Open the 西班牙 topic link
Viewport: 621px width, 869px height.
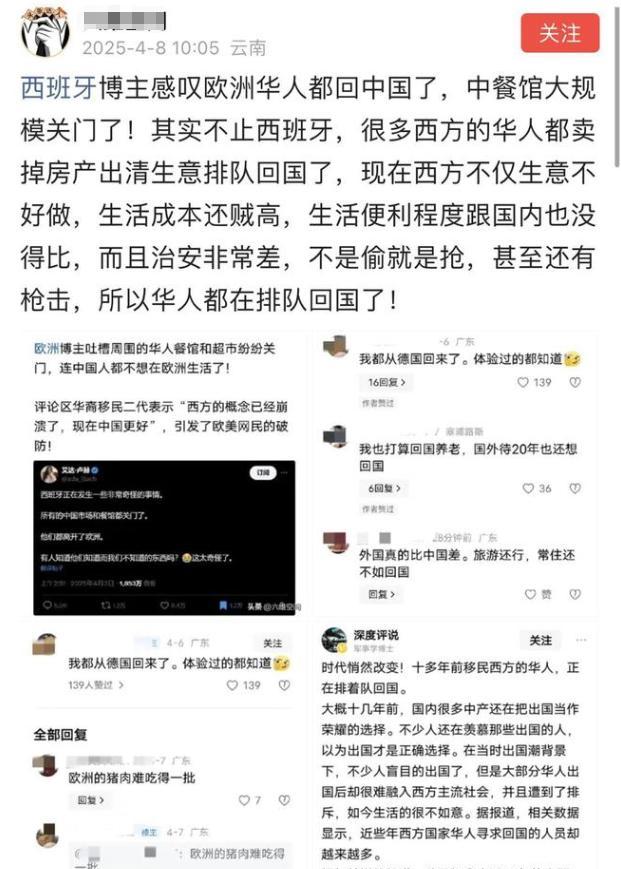click(x=59, y=88)
